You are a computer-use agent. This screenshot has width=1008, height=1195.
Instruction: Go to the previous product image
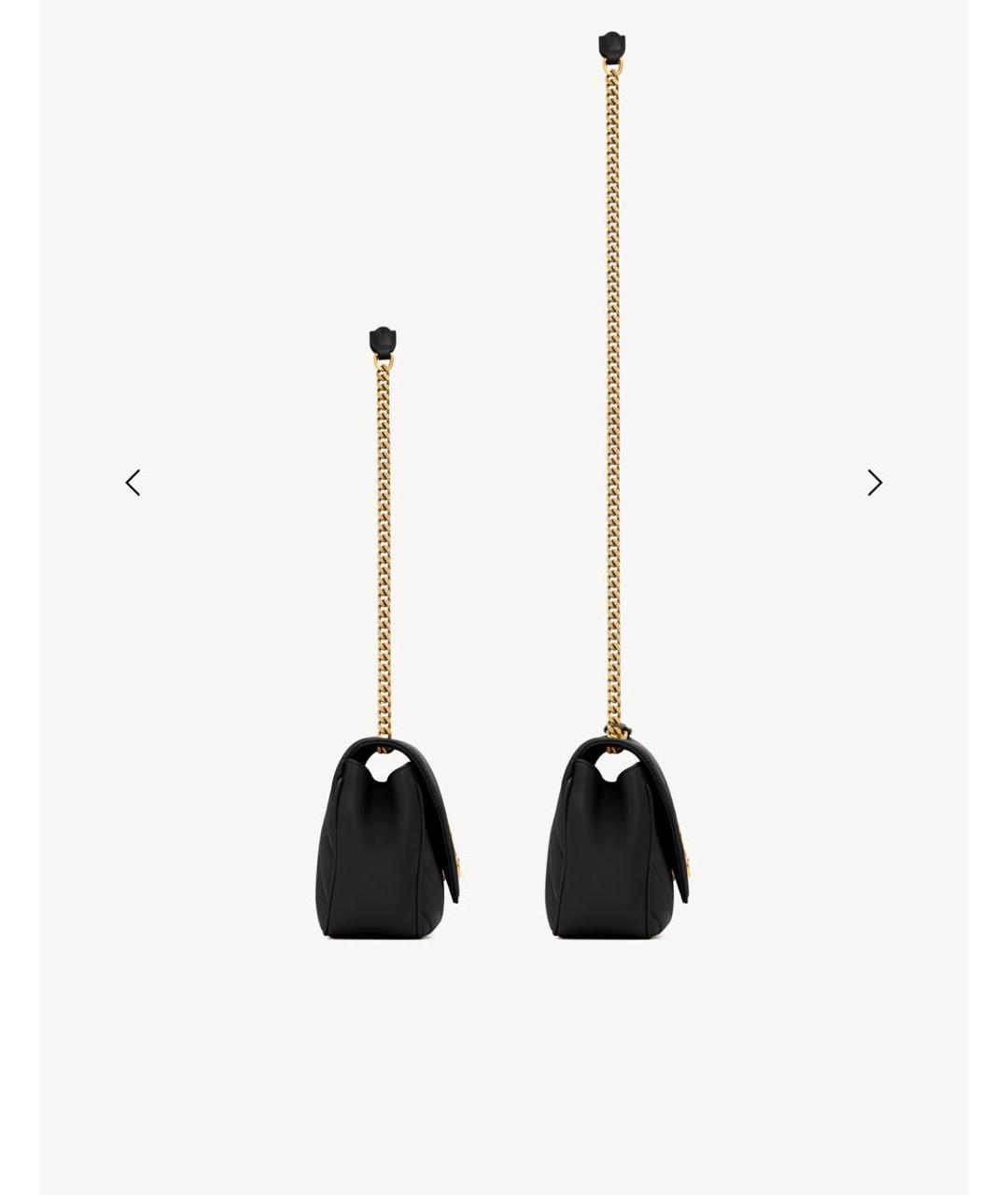click(x=133, y=483)
